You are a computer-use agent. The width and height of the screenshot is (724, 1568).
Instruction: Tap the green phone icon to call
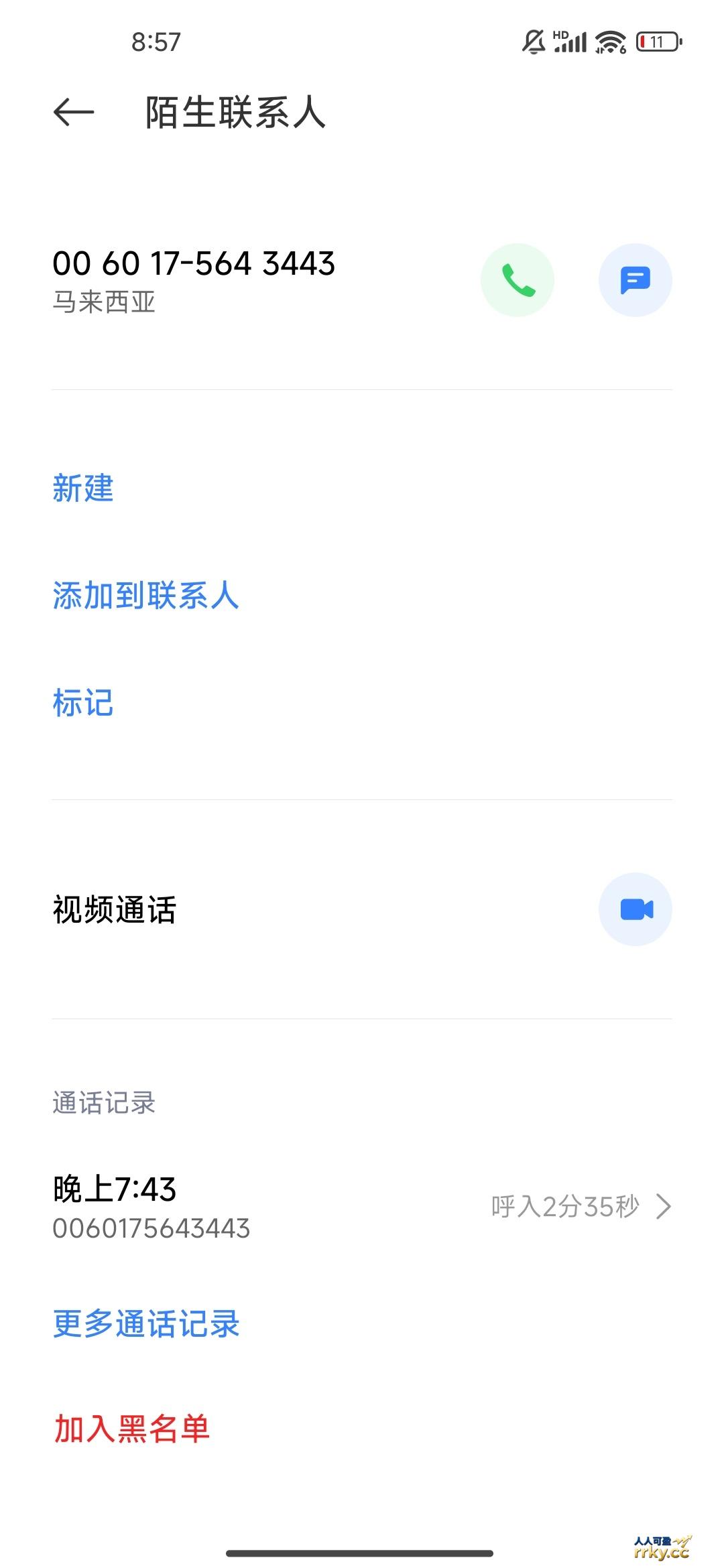(516, 280)
